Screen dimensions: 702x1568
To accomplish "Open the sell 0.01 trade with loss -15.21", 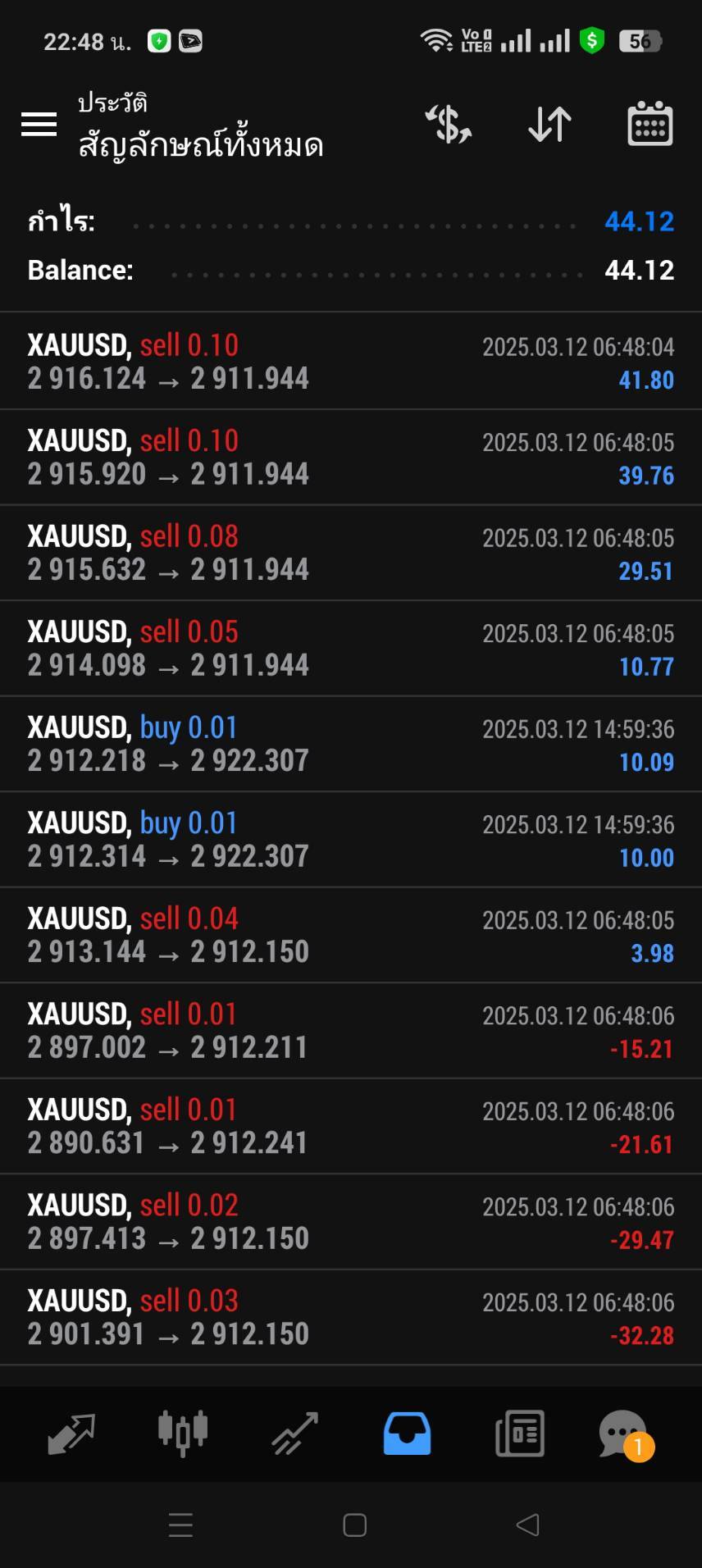I will tap(351, 1031).
